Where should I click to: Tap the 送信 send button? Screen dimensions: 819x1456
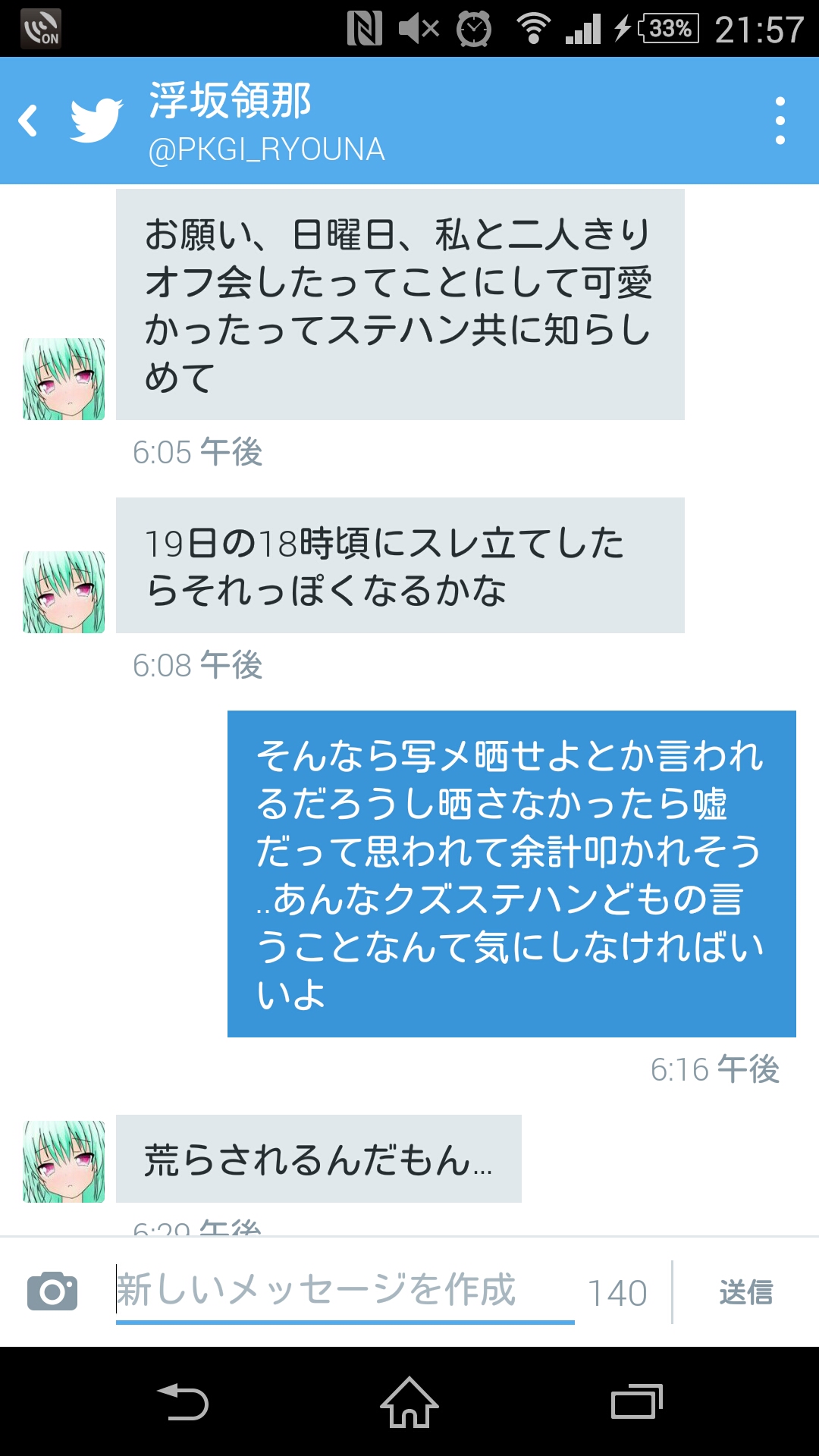[746, 1292]
